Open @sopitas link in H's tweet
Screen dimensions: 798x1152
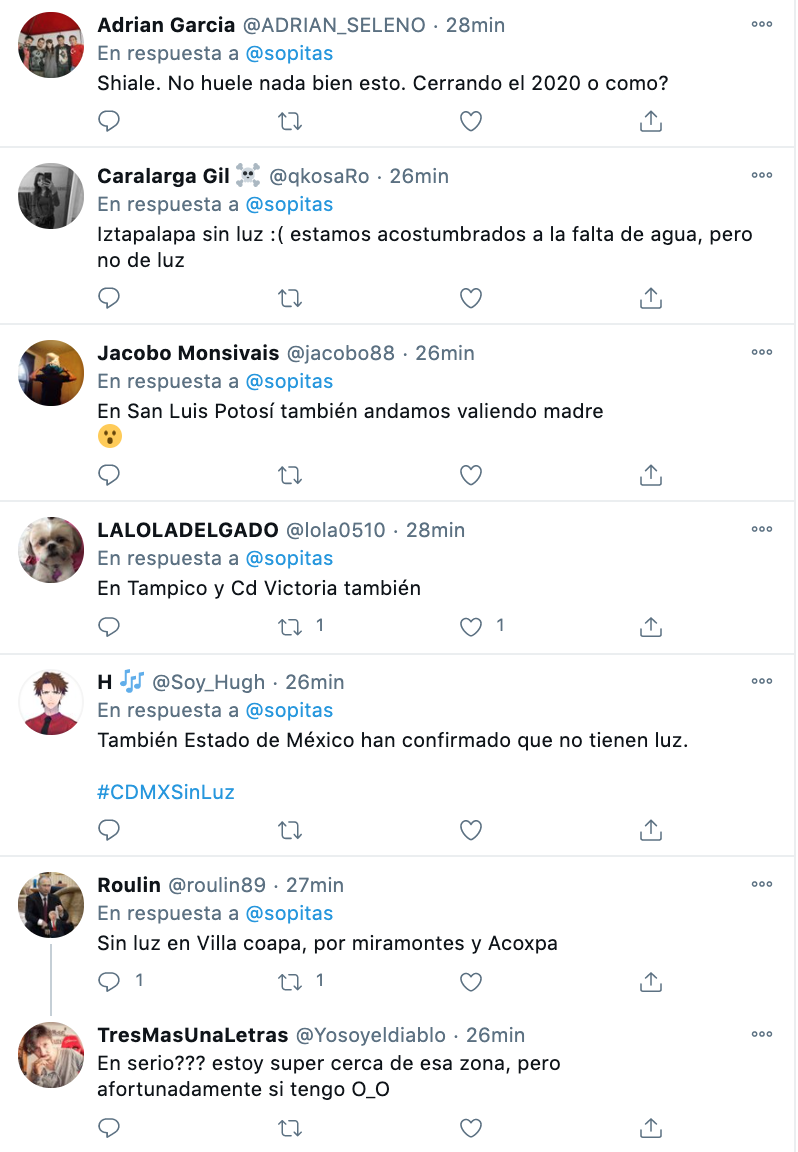(x=289, y=710)
